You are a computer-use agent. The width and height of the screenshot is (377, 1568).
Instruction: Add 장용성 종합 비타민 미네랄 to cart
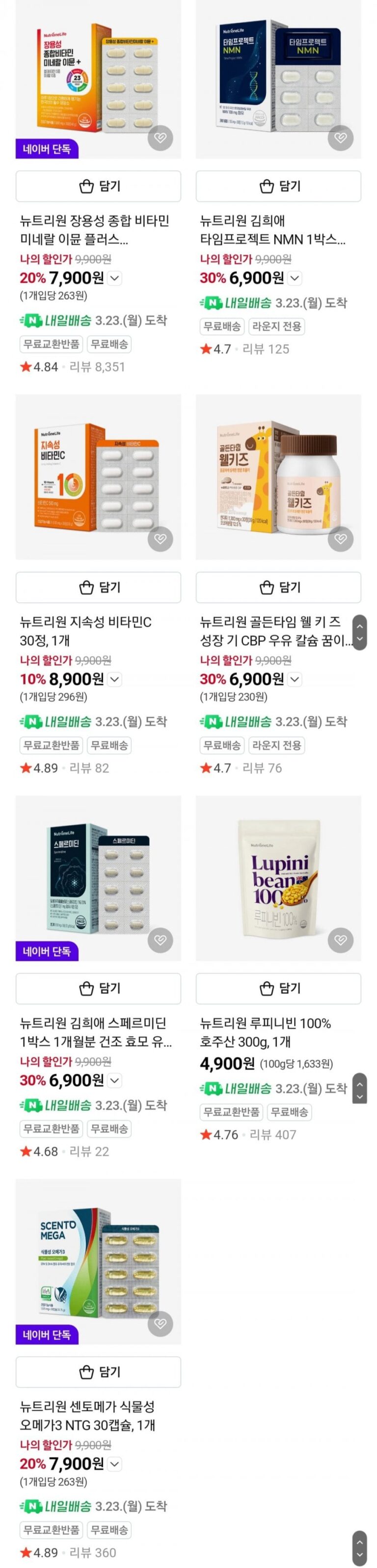coord(98,186)
